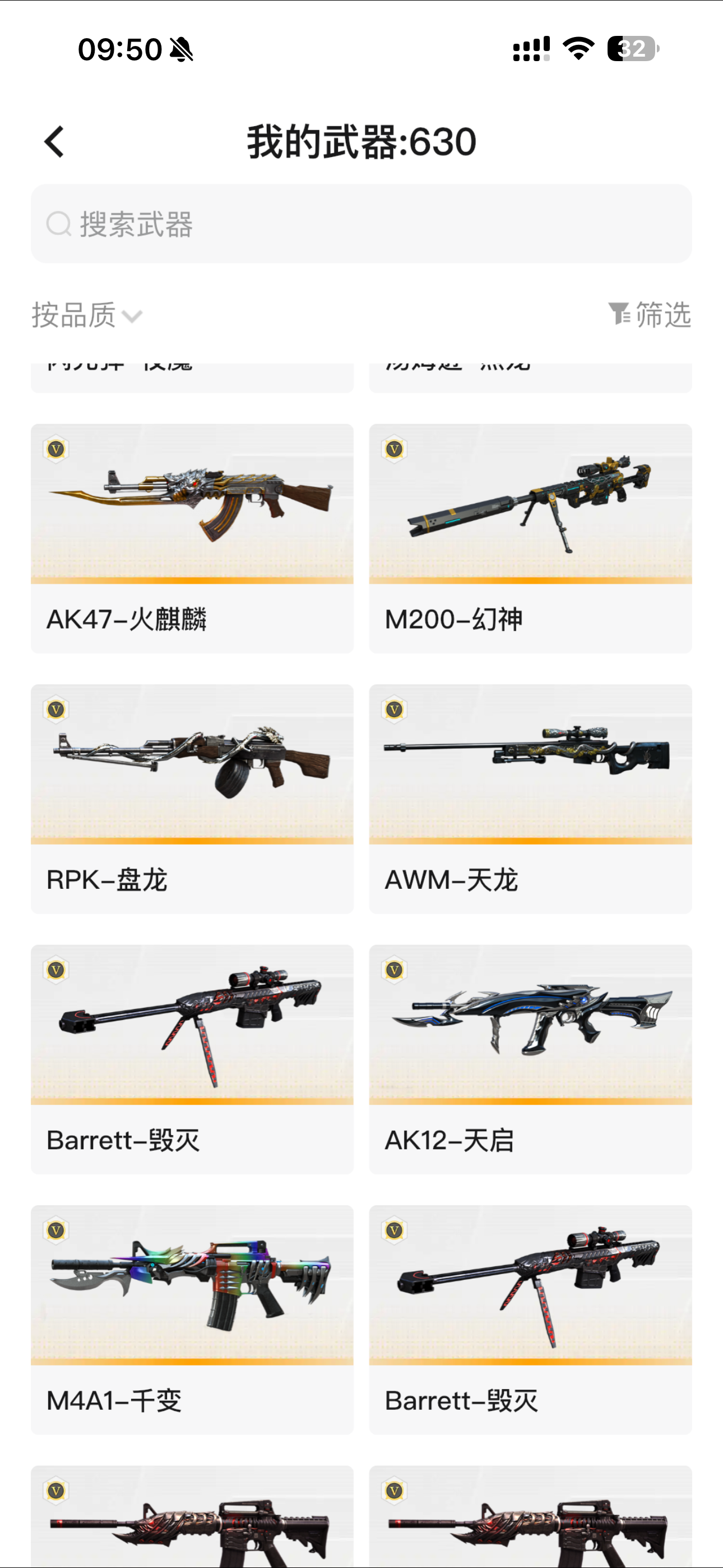
Task: Tap the 搜索武器 search field
Action: coord(361,223)
